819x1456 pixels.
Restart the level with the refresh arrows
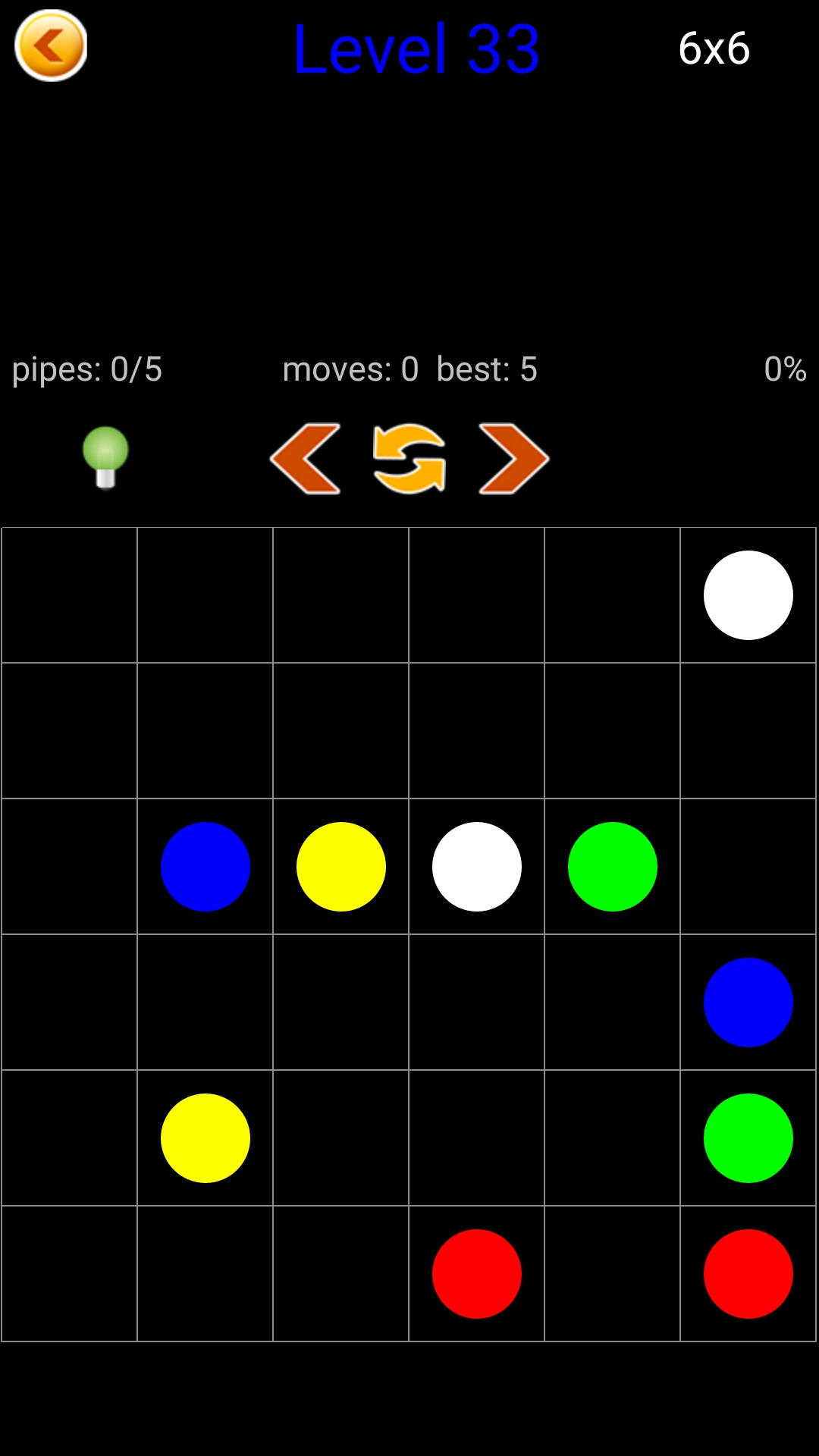pyautogui.click(x=409, y=459)
